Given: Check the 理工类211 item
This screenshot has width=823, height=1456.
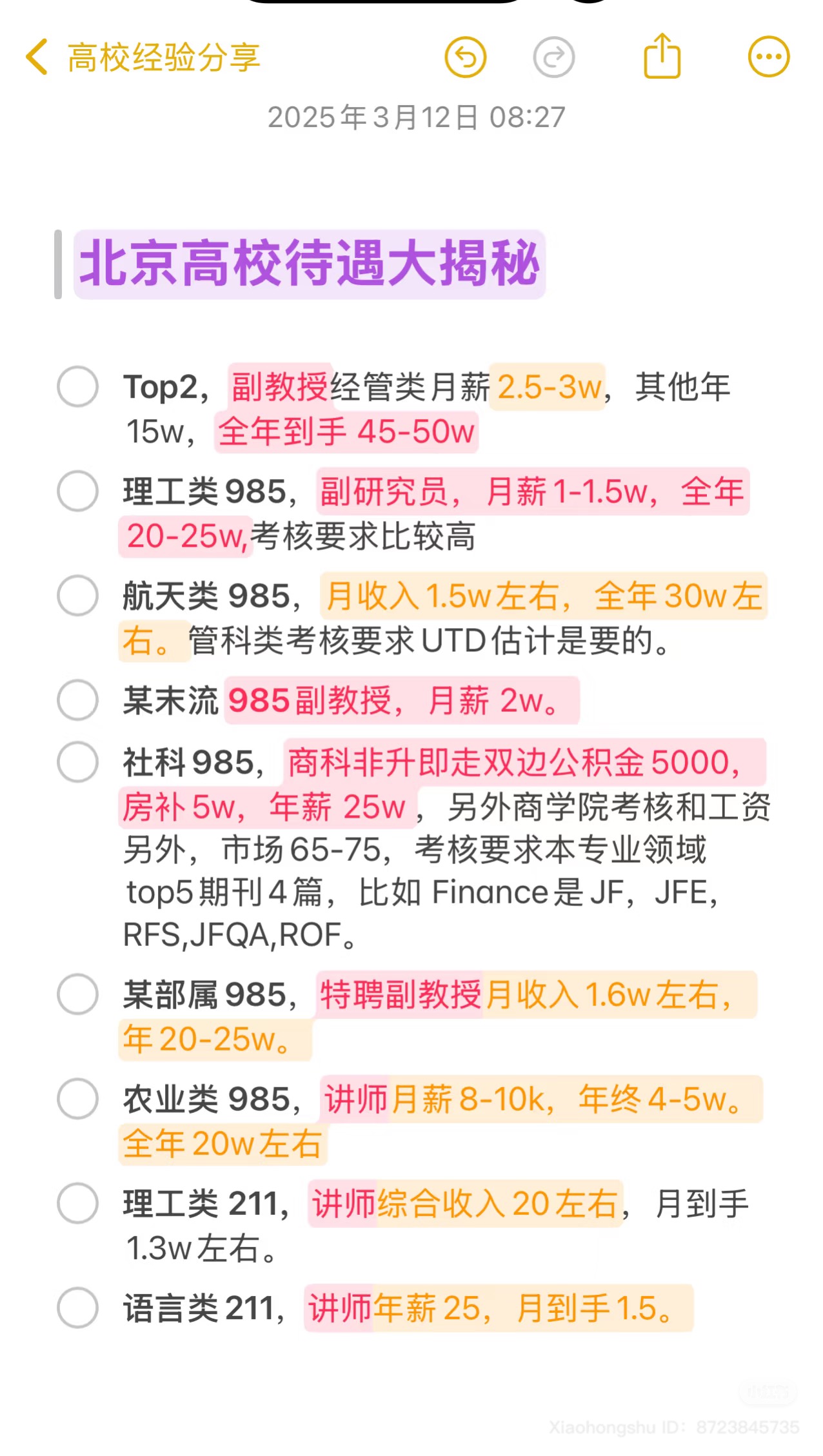Looking at the screenshot, I should click(77, 1203).
